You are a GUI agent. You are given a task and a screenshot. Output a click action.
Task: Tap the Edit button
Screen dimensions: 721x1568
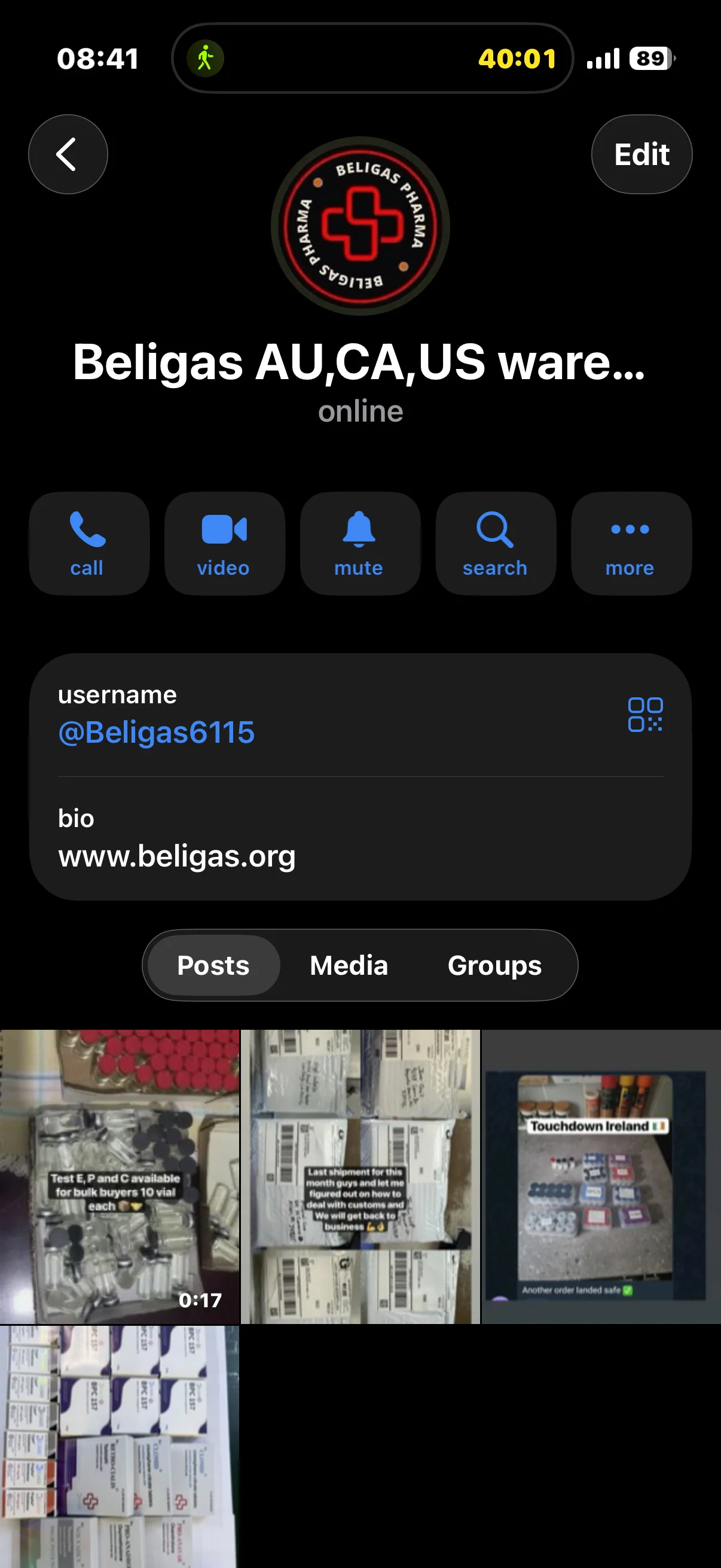641,155
